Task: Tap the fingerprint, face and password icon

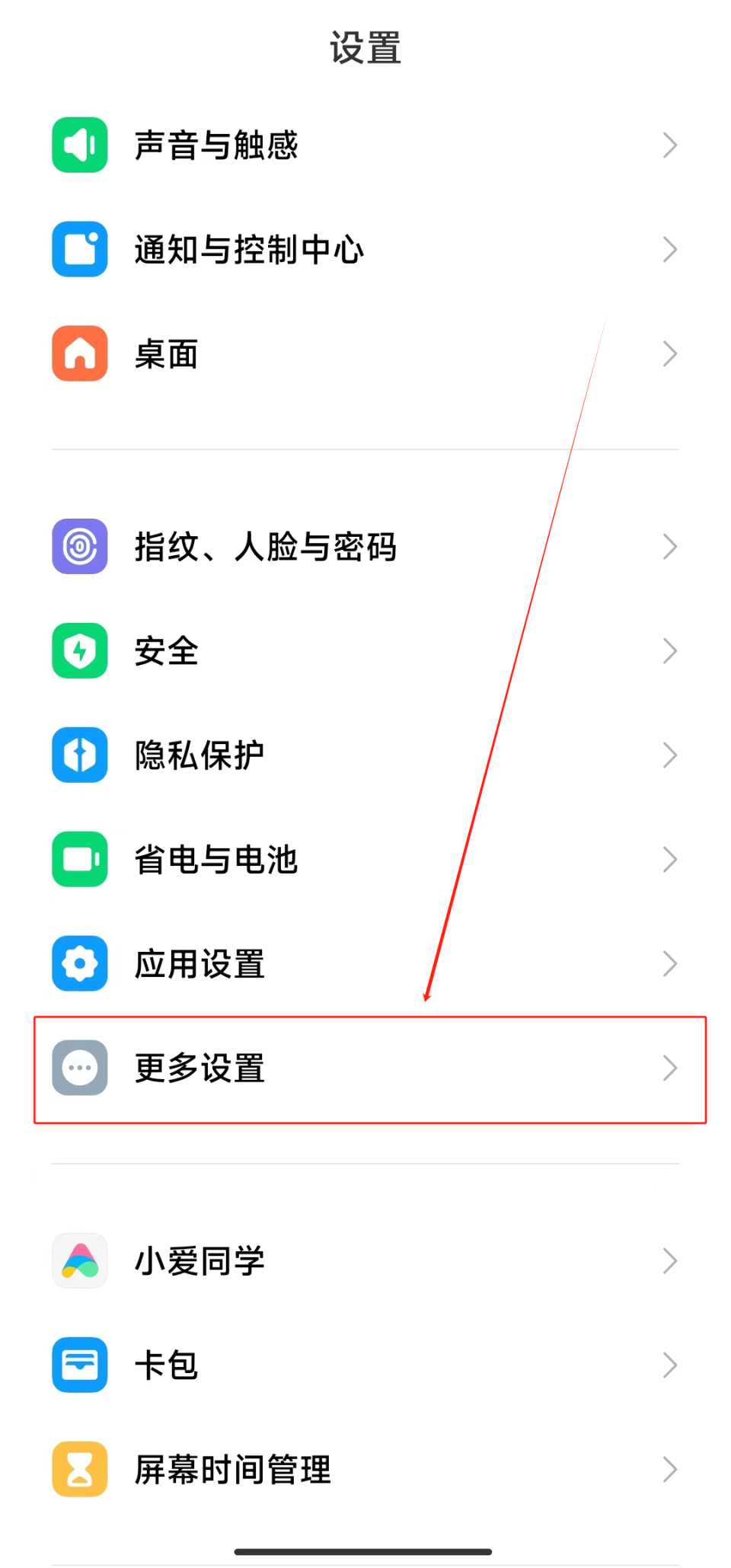Action: 79,546
